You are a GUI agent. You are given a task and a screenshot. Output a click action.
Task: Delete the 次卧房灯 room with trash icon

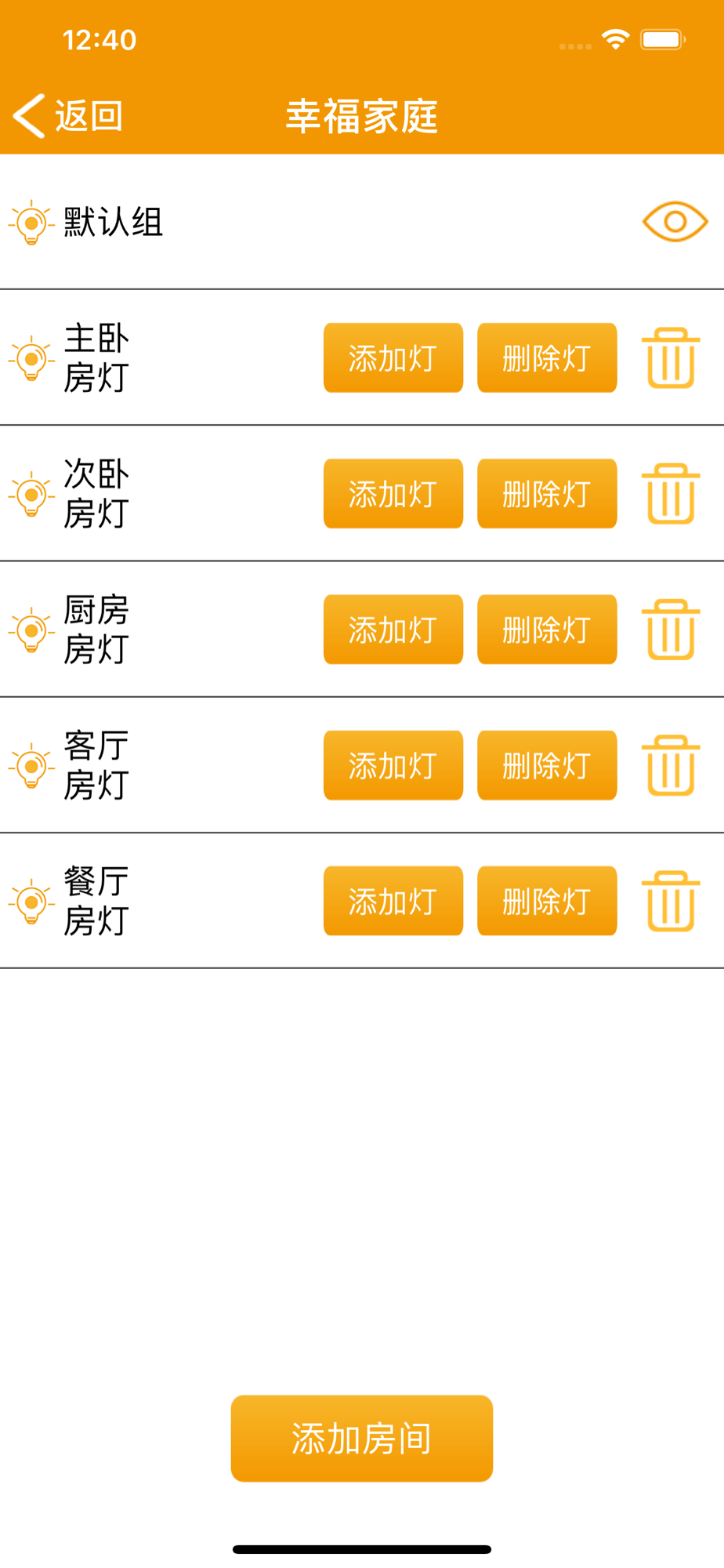[x=671, y=493]
